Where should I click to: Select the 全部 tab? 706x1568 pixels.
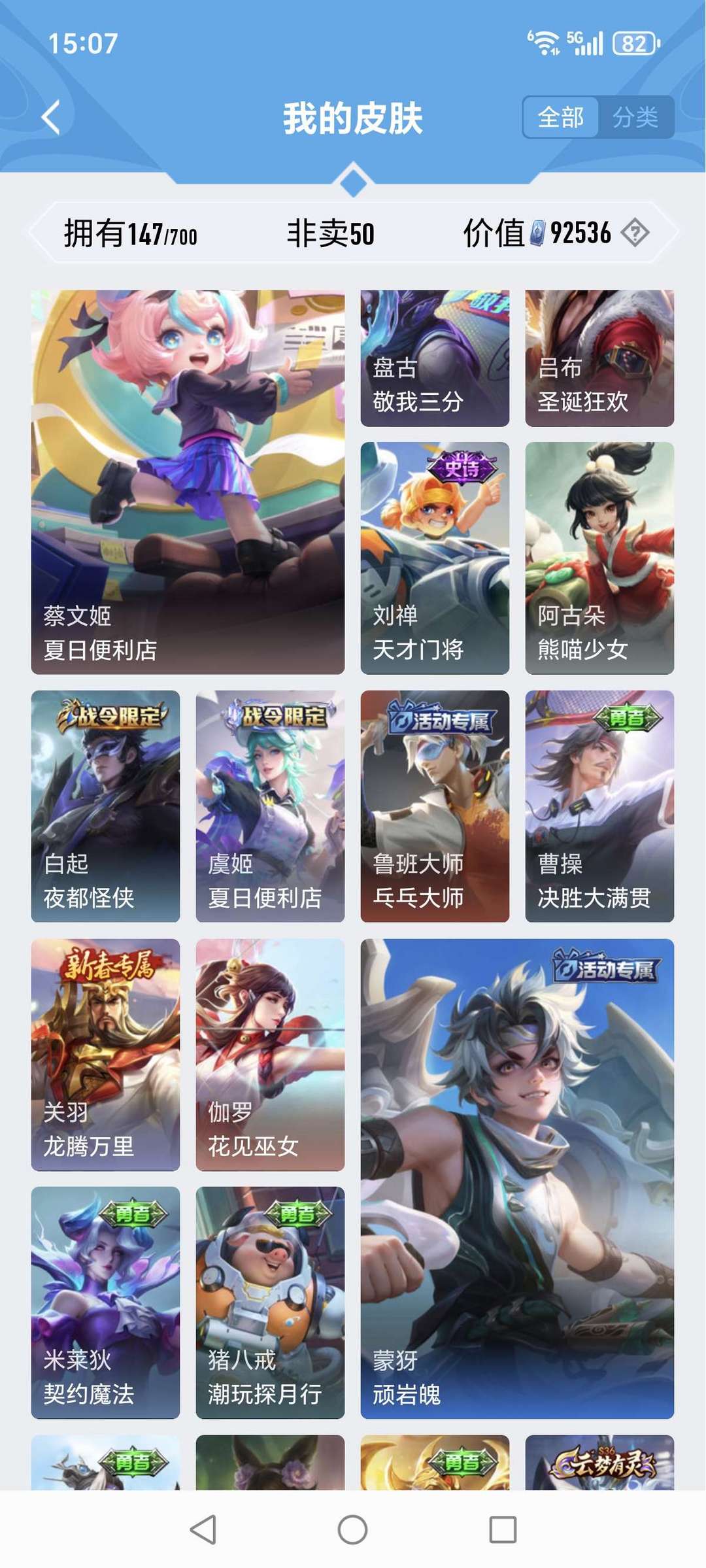(561, 118)
